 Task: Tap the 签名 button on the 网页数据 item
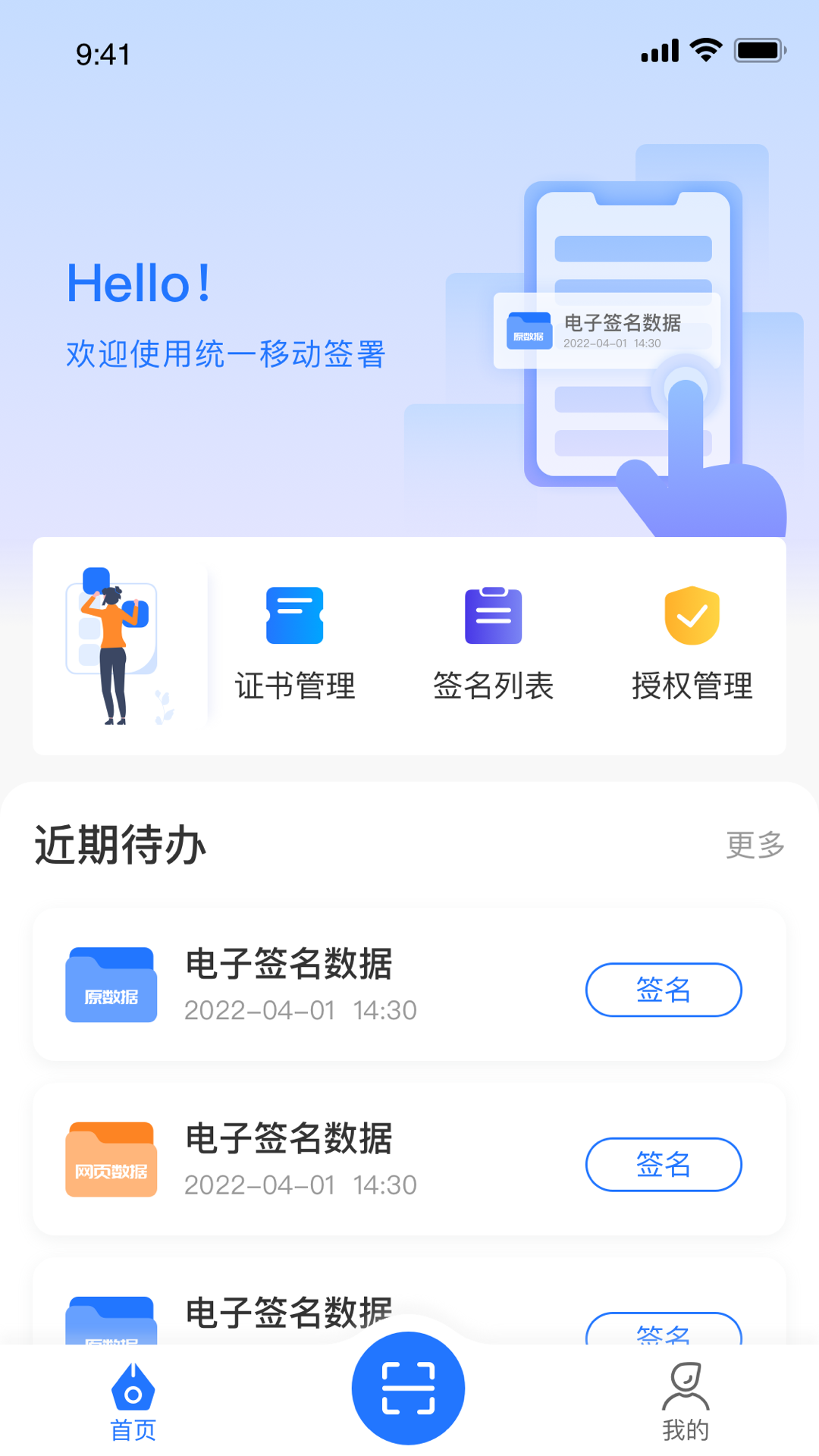tap(663, 1165)
